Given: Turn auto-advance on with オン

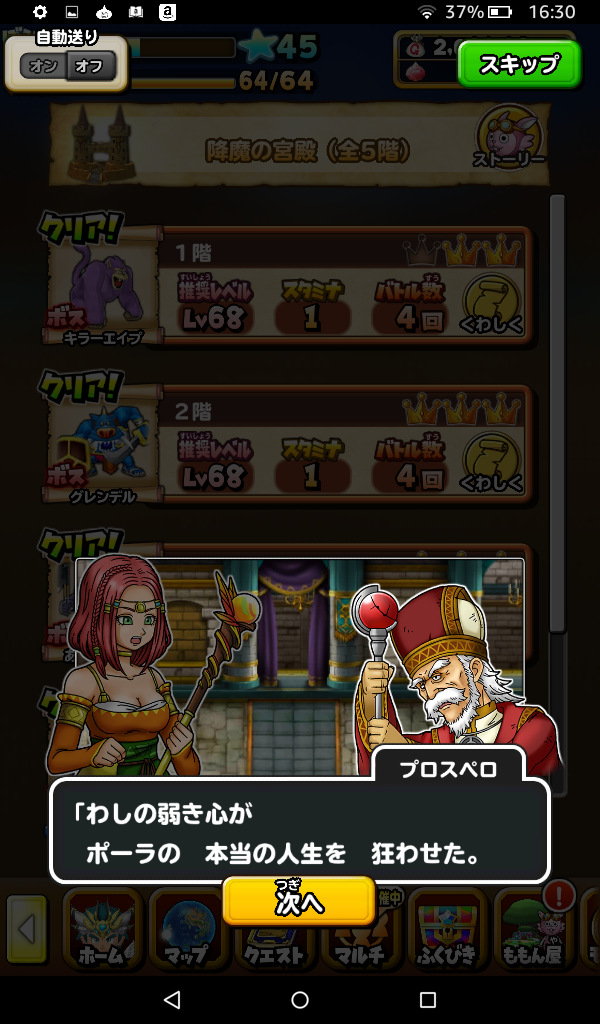Looking at the screenshot, I should (x=43, y=67).
